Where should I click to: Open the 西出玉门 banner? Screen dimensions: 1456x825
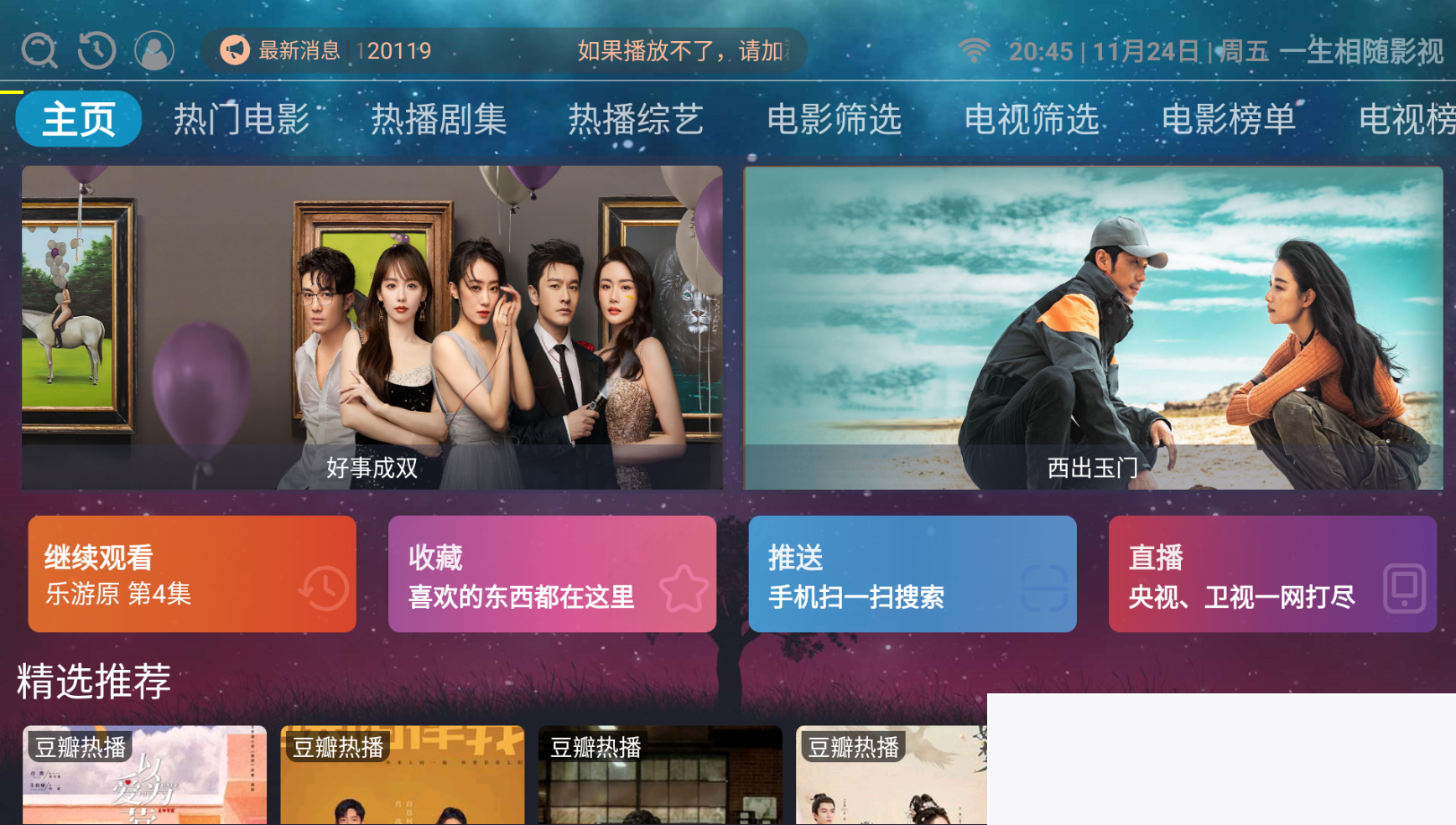1093,327
